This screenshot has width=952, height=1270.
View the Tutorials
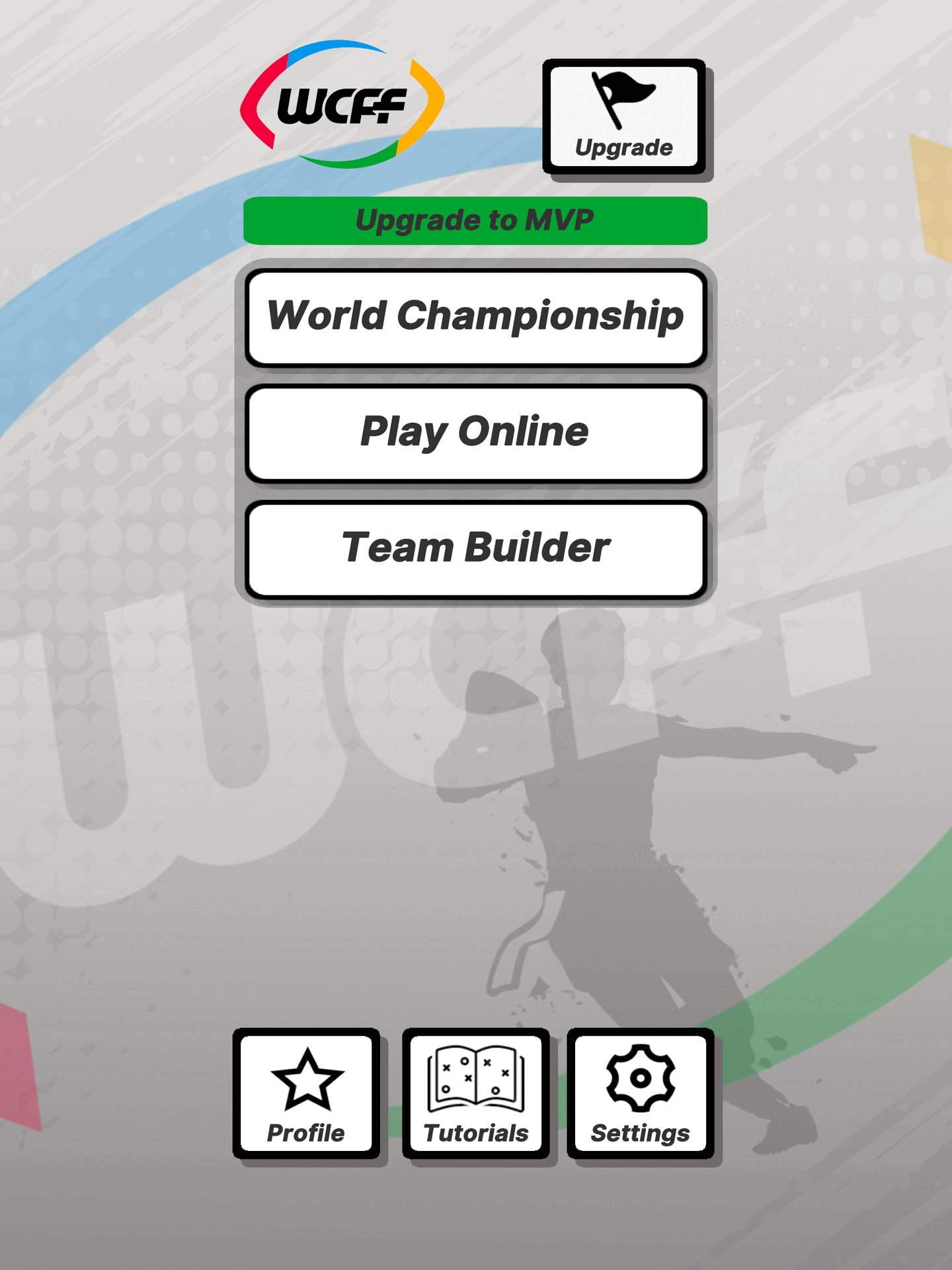475,1093
